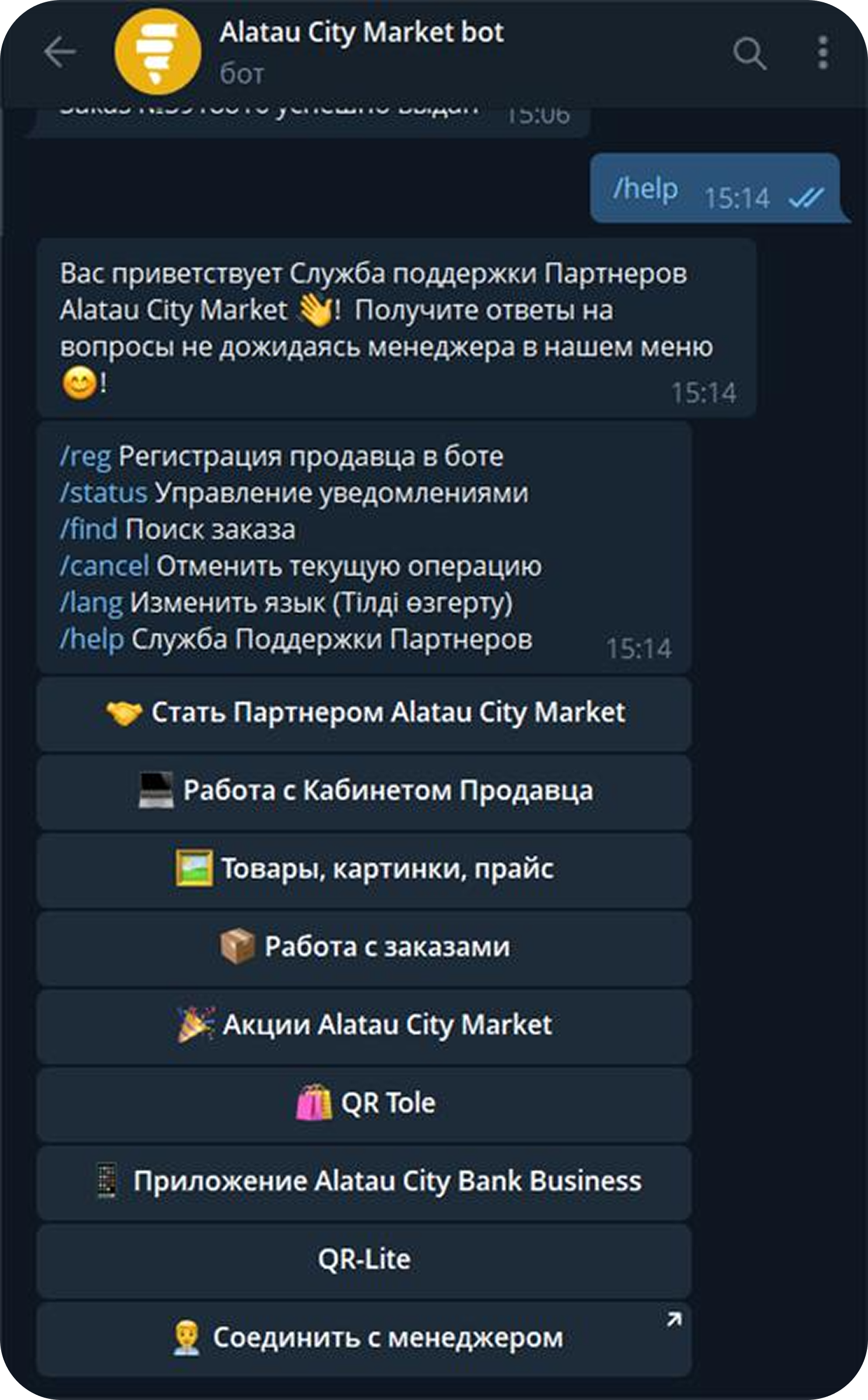
Task: Tap /help in the bot's command list
Action: [92, 640]
